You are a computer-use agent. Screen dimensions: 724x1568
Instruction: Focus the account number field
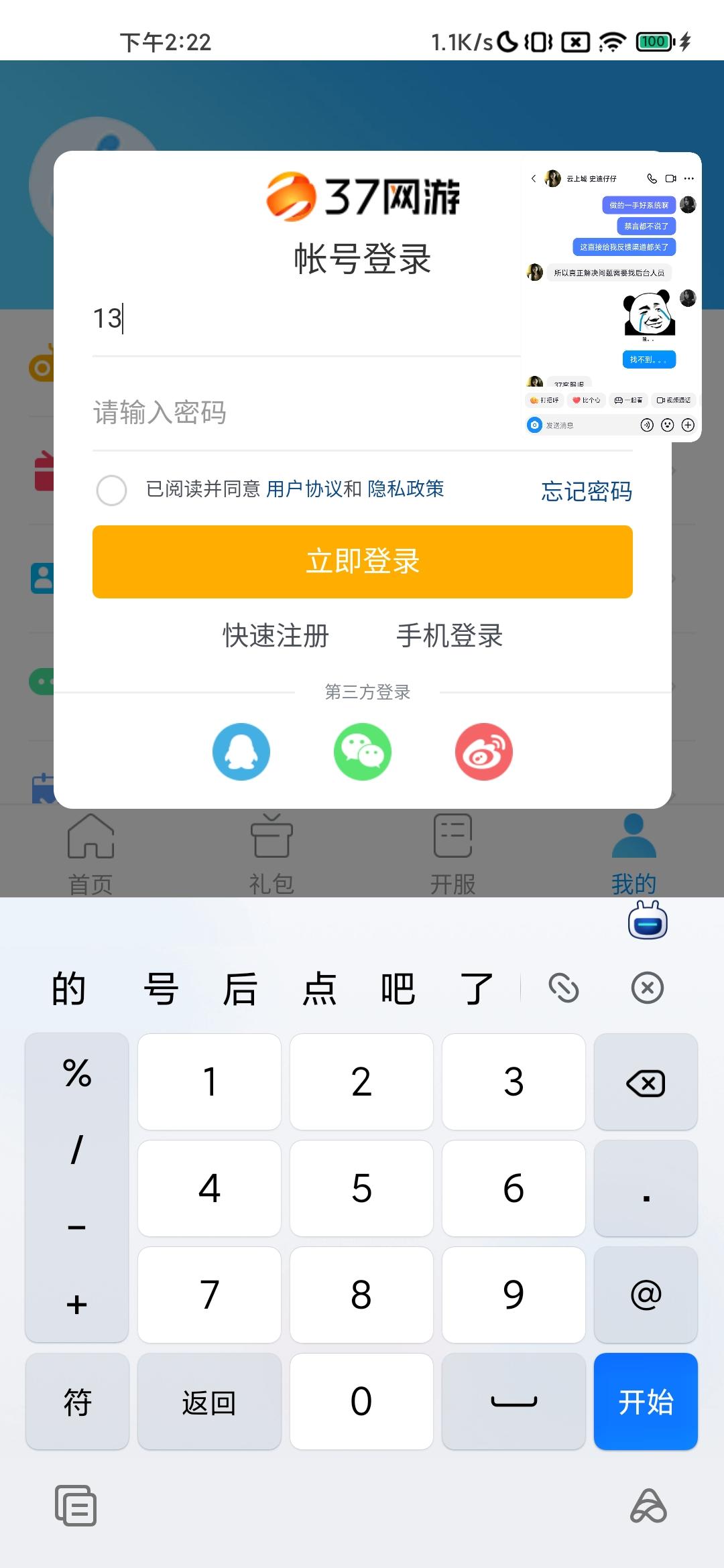[307, 318]
